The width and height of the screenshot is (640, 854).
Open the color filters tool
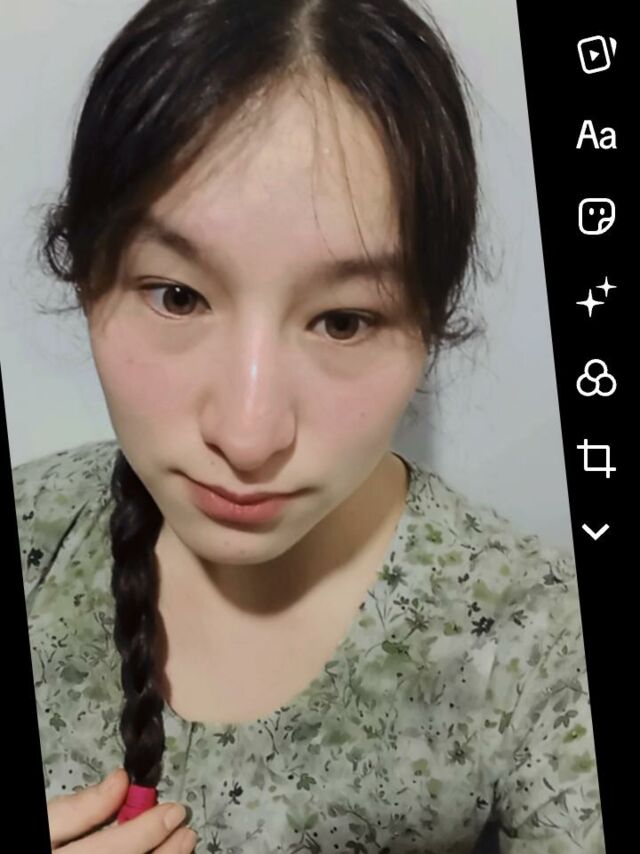click(596, 378)
